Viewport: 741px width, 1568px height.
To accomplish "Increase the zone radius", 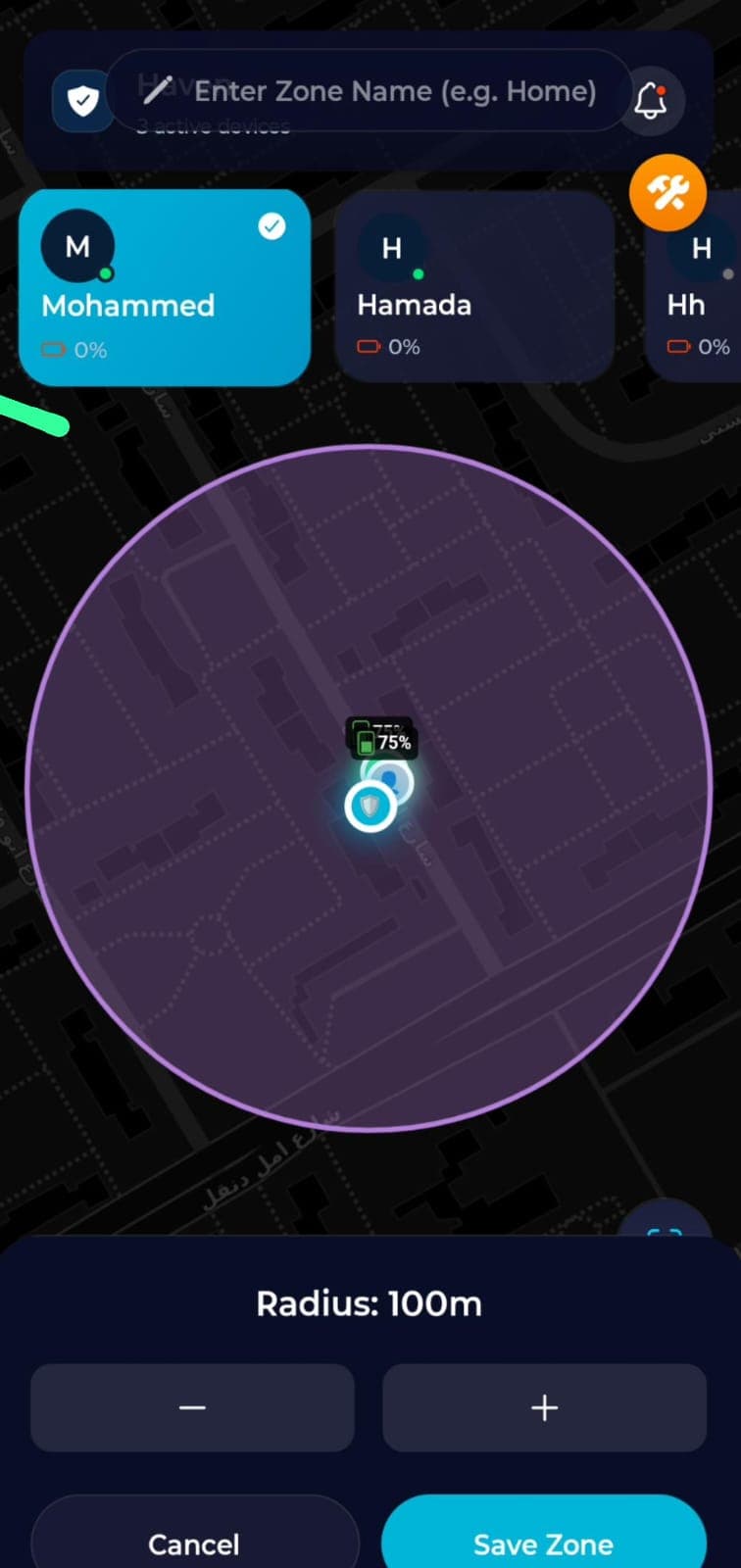I will (544, 1407).
